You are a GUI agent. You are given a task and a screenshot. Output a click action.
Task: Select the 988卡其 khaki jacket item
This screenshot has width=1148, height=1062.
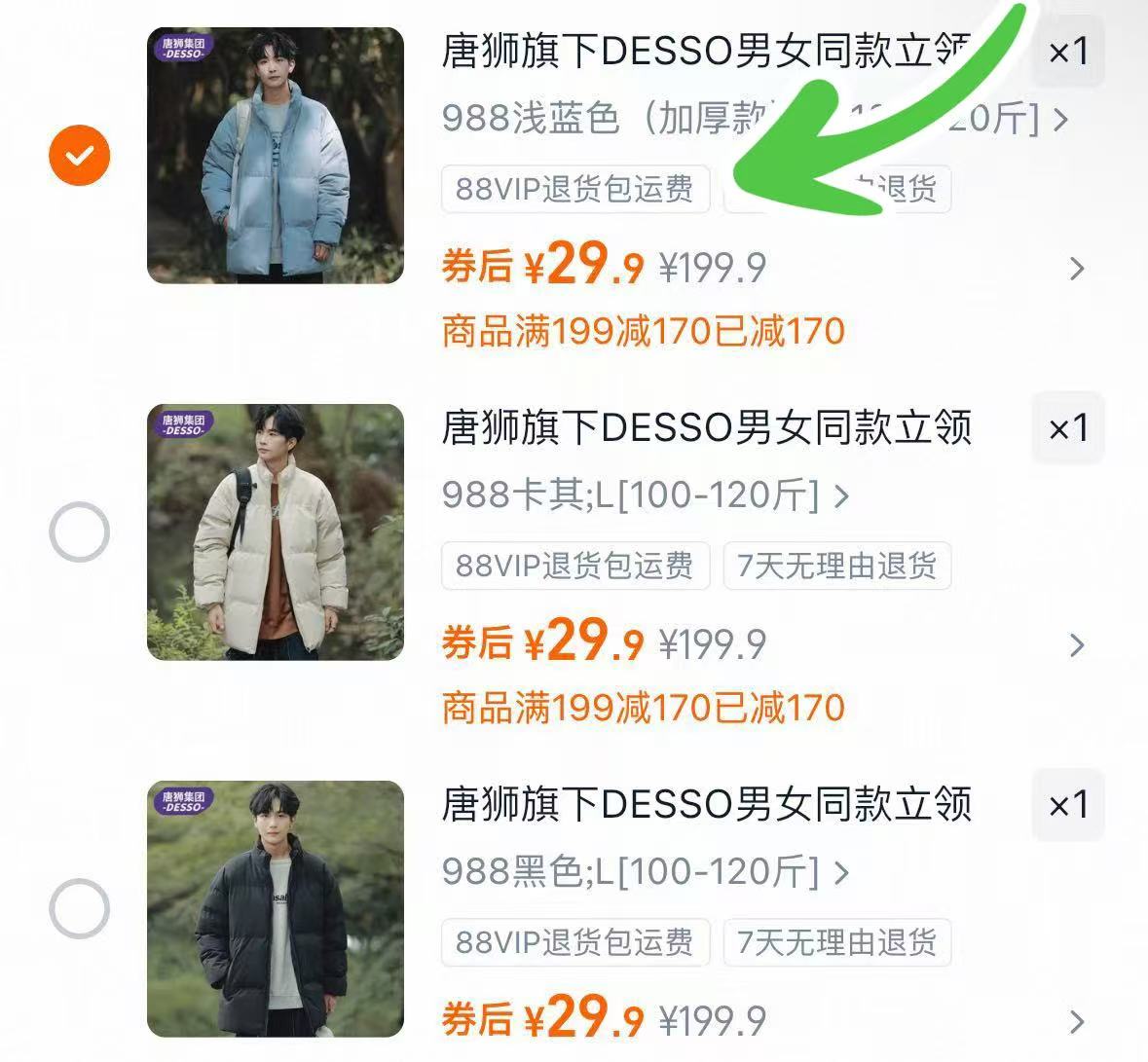click(x=80, y=531)
